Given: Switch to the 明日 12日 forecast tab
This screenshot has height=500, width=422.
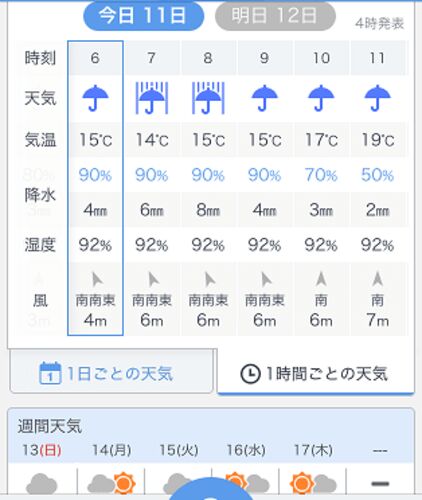Looking at the screenshot, I should [x=275, y=15].
